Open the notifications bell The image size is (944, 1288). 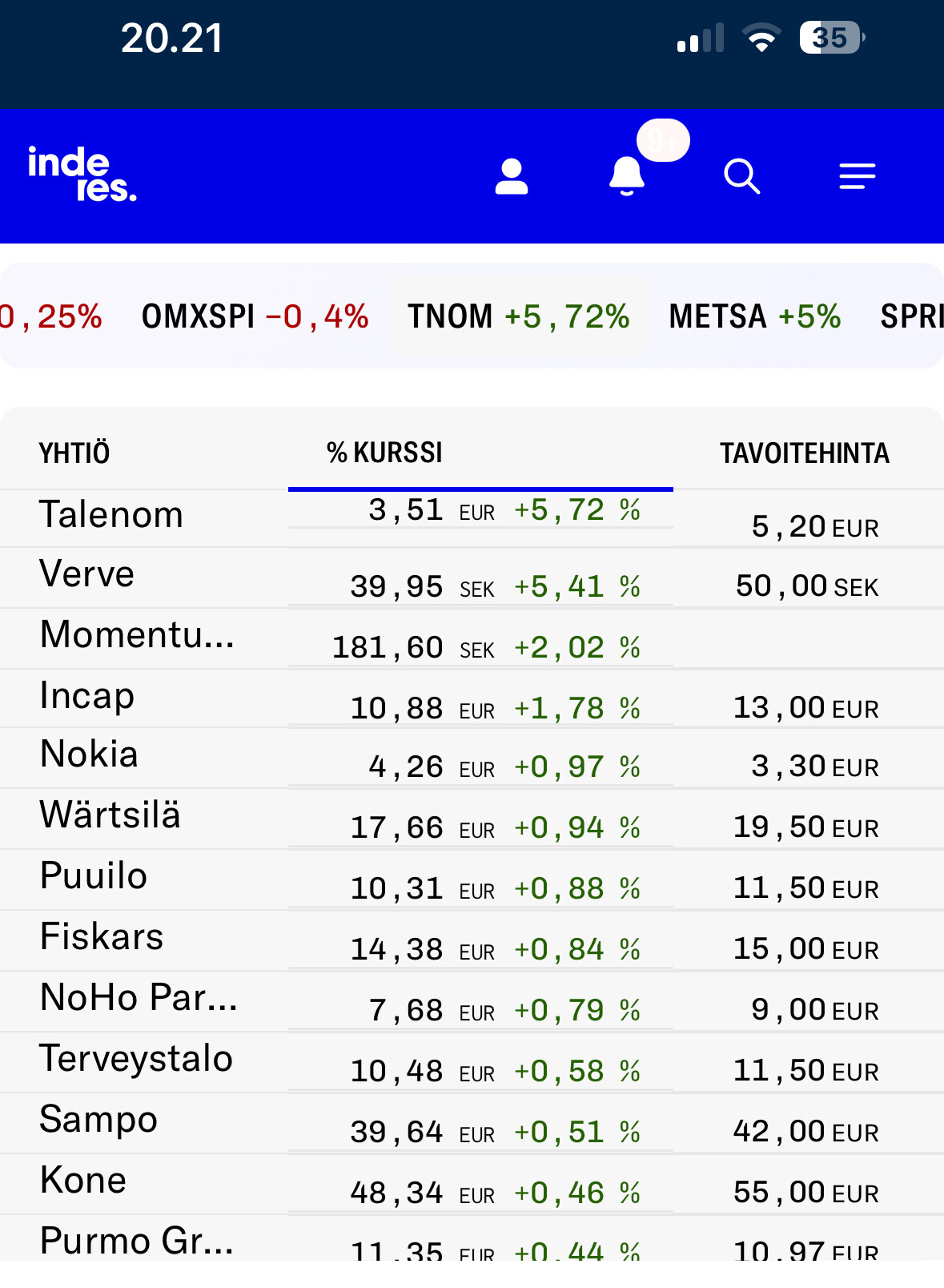[x=627, y=175]
